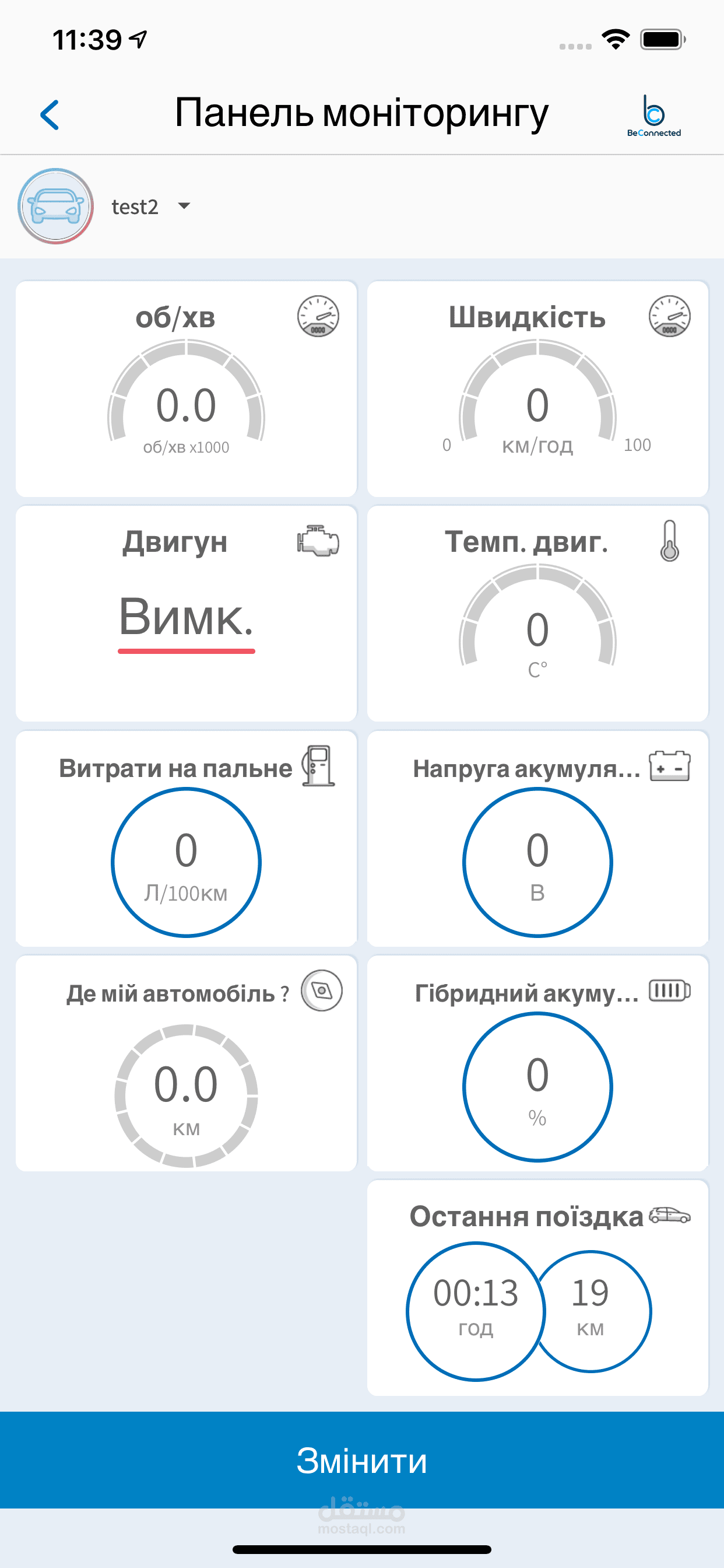Screen dimensions: 724x1568
Task: Expand the test2 vehicle dropdown
Action: 183,206
